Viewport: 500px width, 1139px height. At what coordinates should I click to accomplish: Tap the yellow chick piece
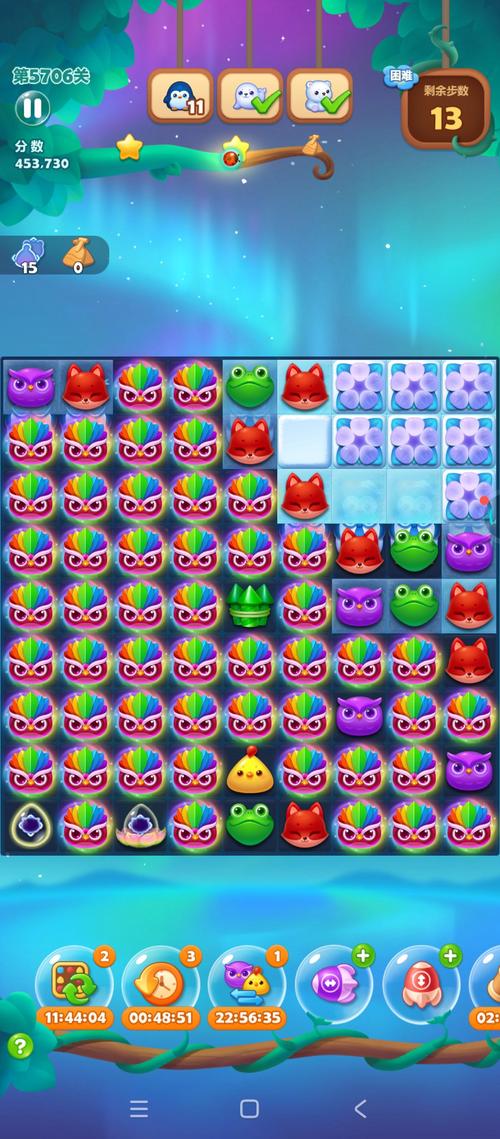[x=249, y=770]
